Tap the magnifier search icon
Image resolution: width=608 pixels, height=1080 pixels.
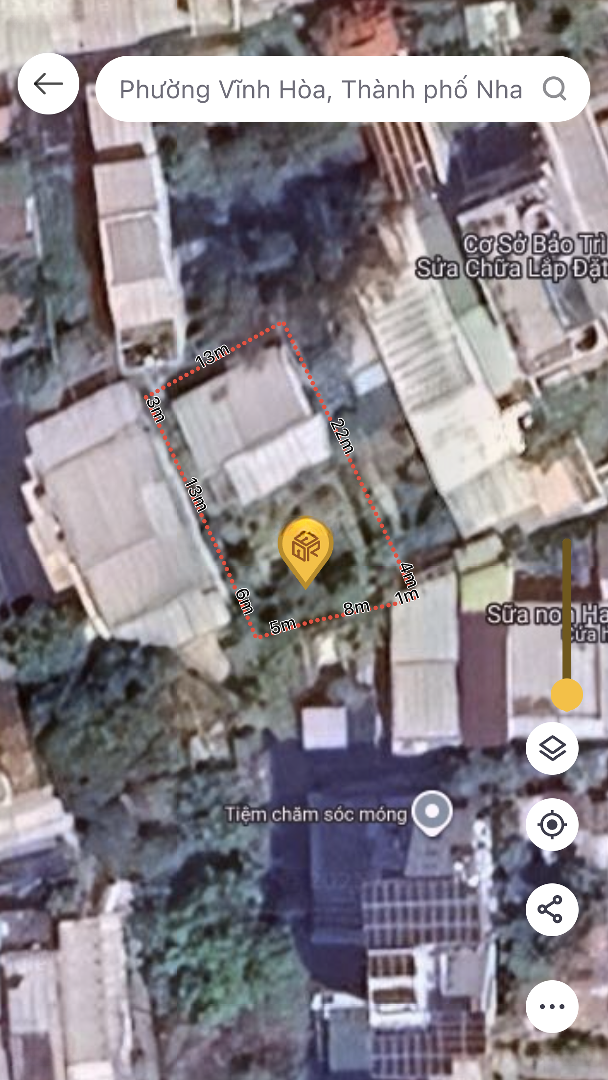coord(554,89)
